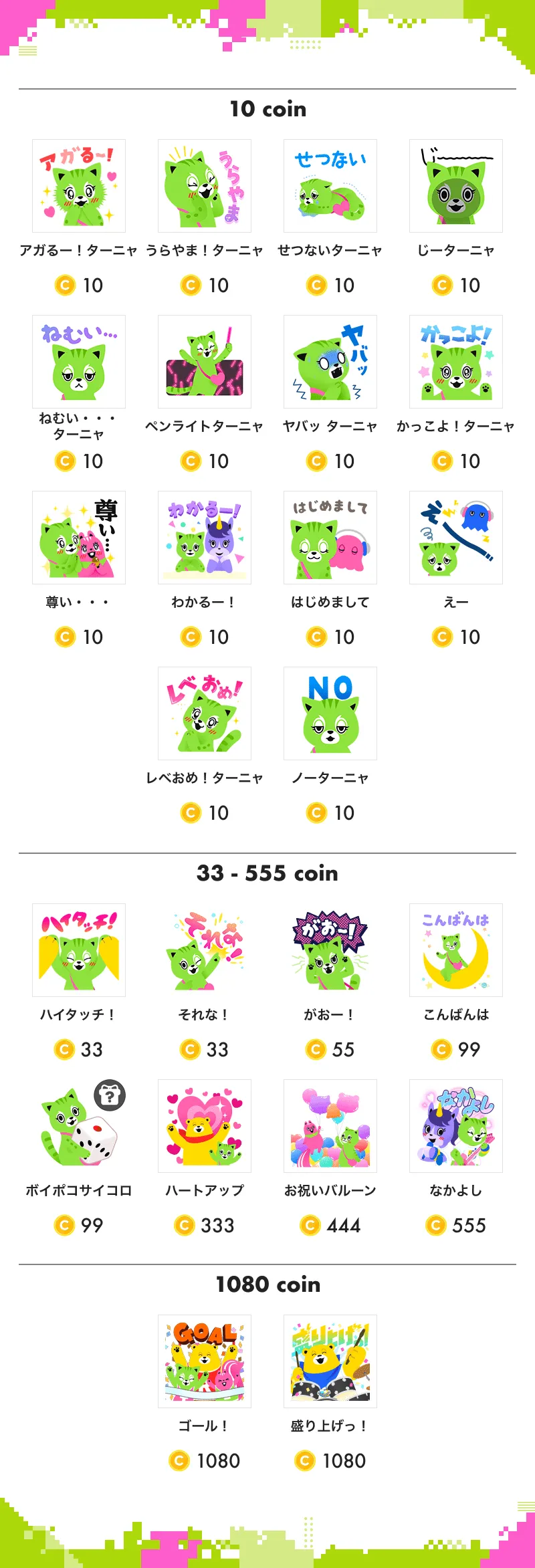Click the はじめまして sticker
The height and width of the screenshot is (1568, 535).
pos(330,538)
